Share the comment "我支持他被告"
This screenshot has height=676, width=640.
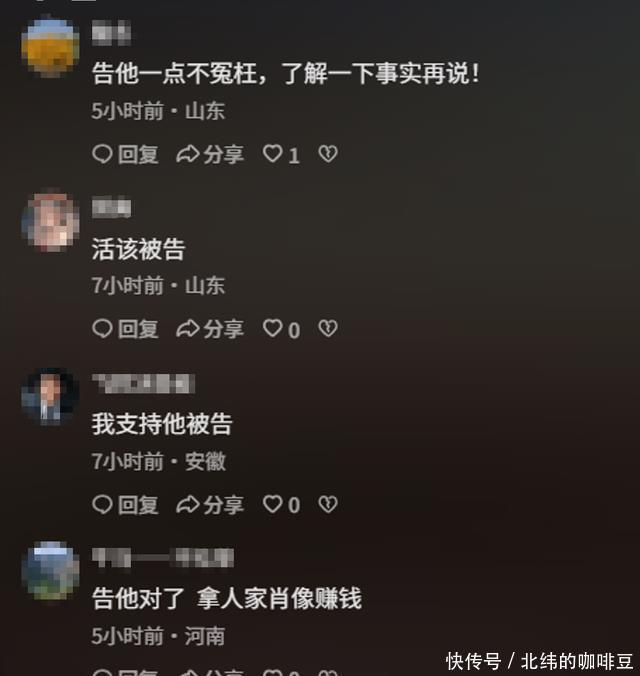pyautogui.click(x=210, y=505)
